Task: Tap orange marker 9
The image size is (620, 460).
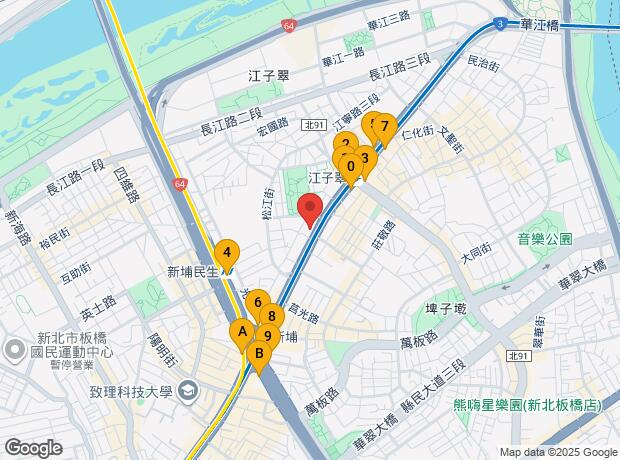Action: 268,336
